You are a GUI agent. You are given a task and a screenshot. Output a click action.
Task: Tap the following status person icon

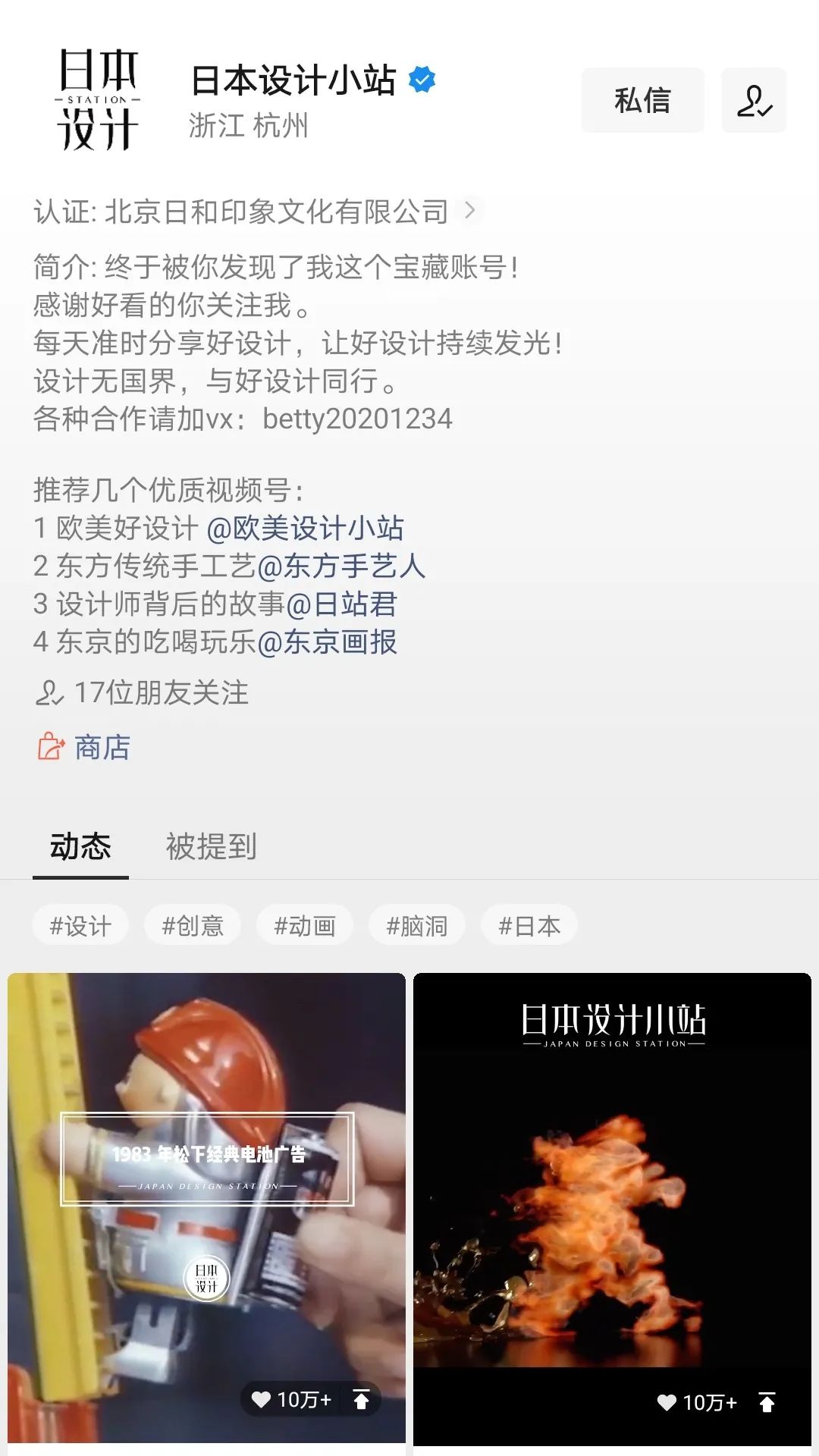[754, 100]
